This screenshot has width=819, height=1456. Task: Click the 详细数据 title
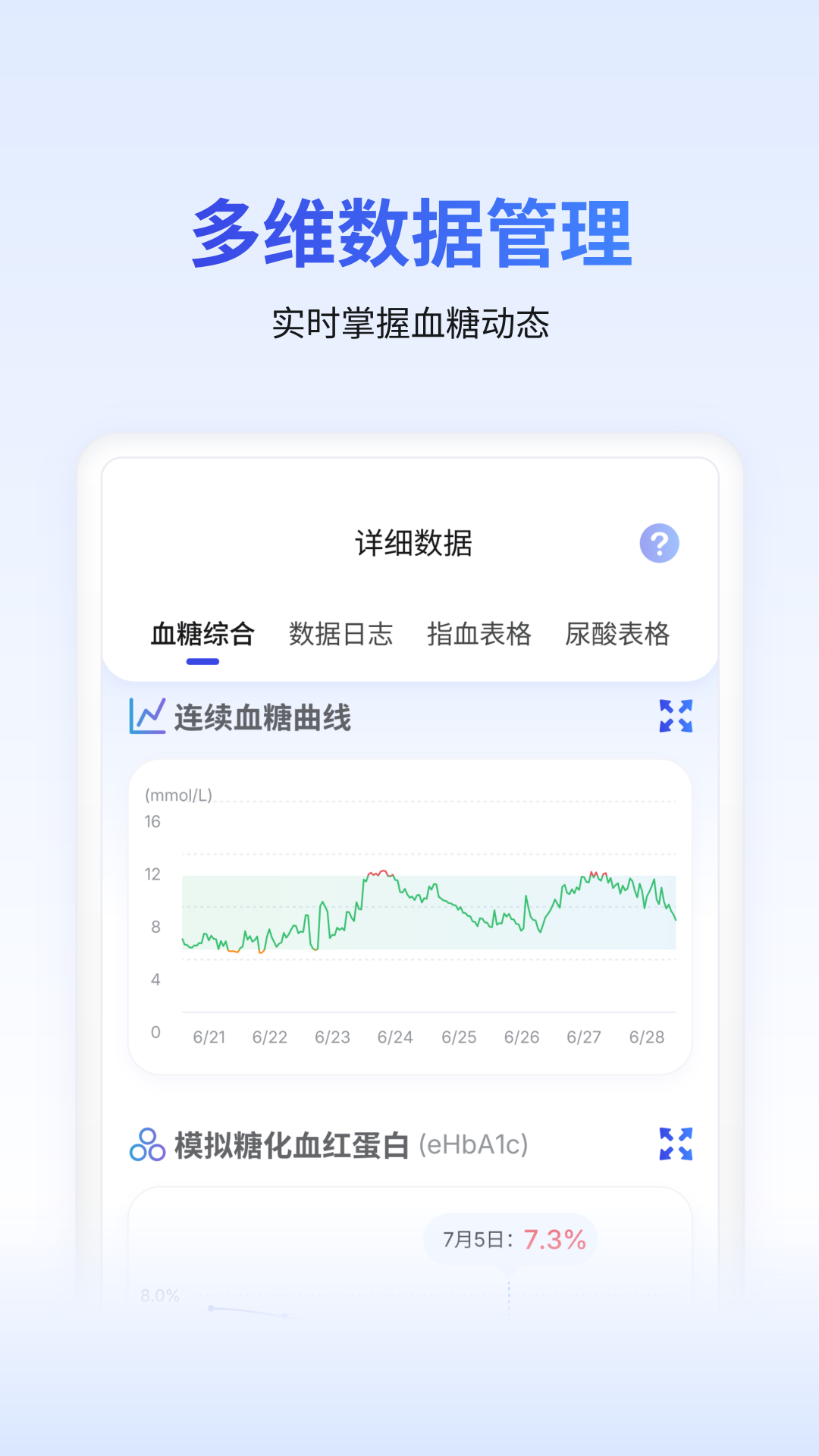click(413, 543)
